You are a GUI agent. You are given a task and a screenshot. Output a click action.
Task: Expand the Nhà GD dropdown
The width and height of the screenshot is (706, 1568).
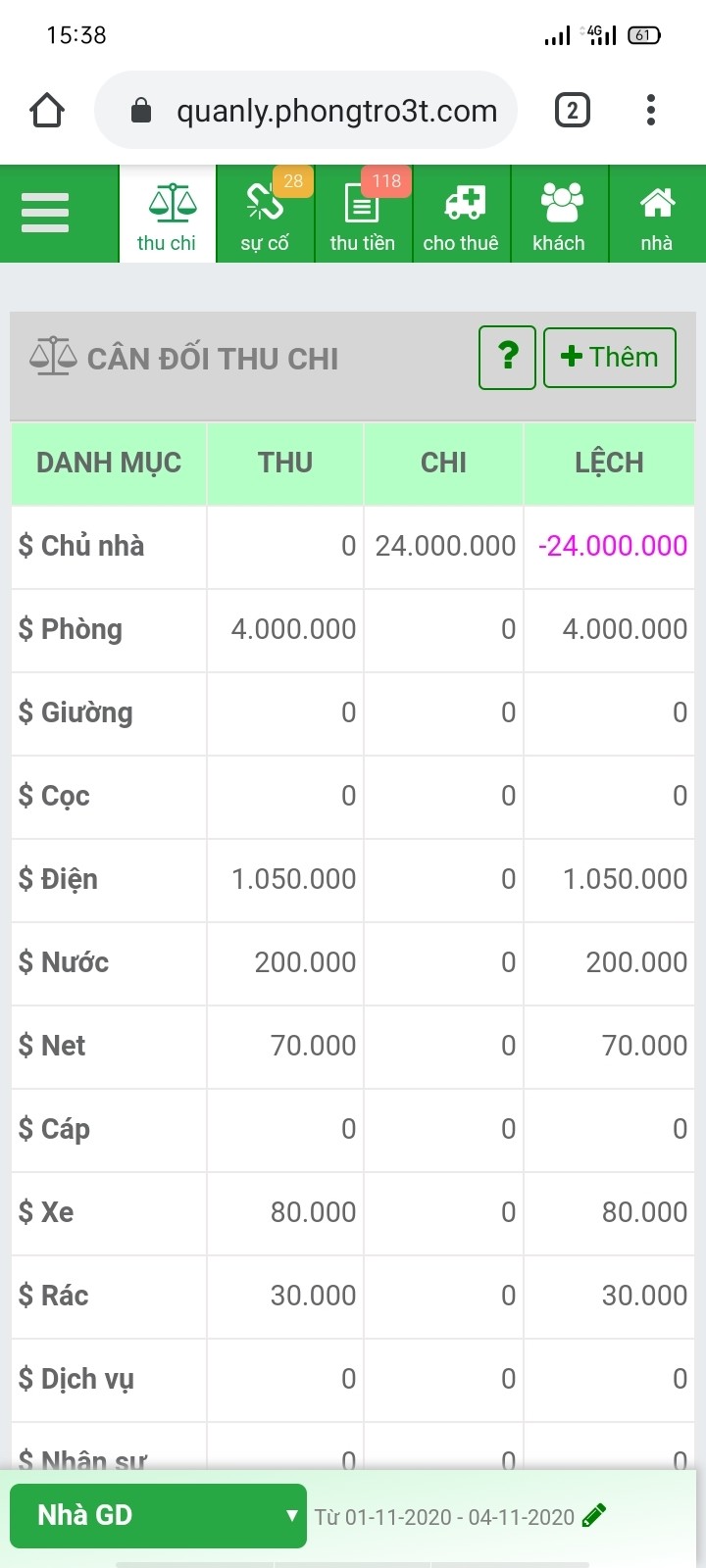(x=158, y=1515)
